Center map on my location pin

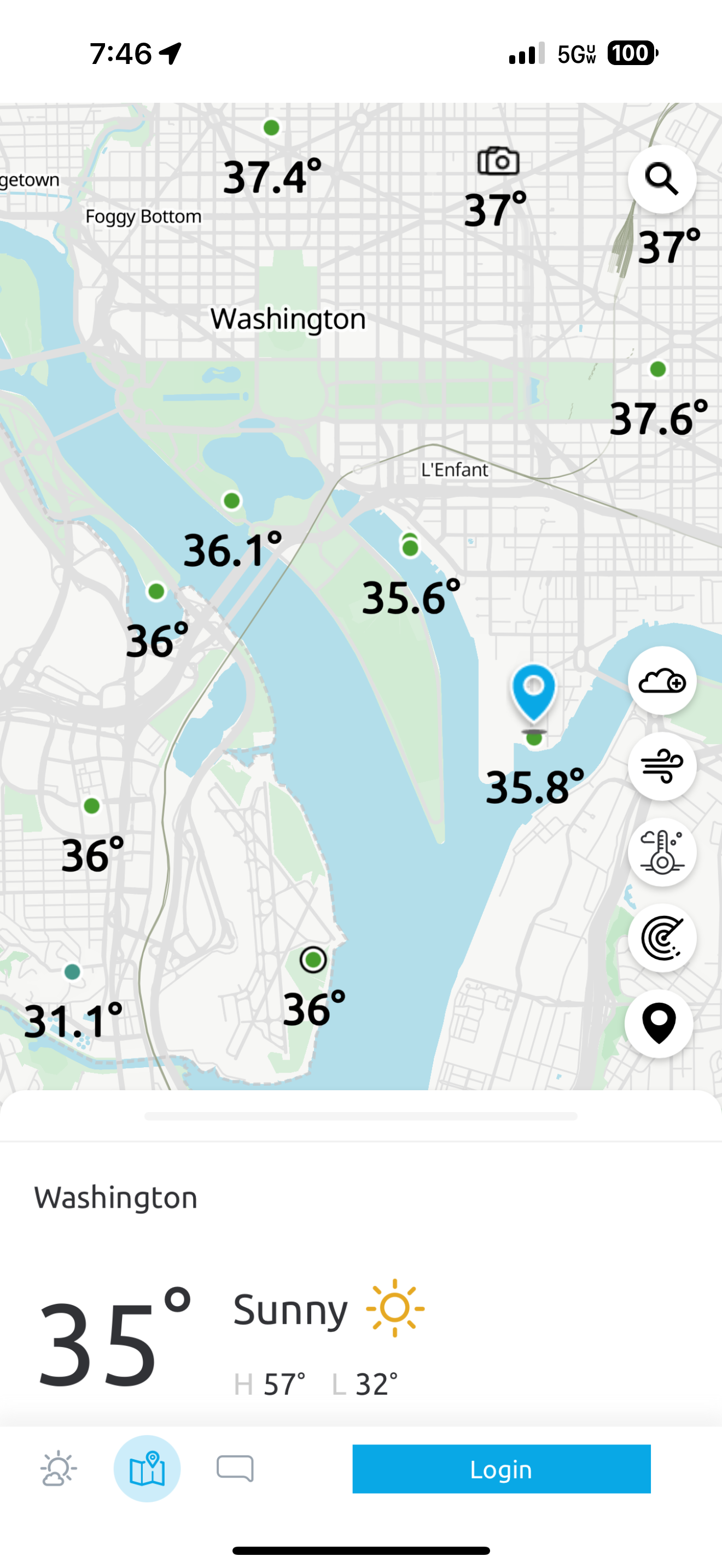point(659,1024)
